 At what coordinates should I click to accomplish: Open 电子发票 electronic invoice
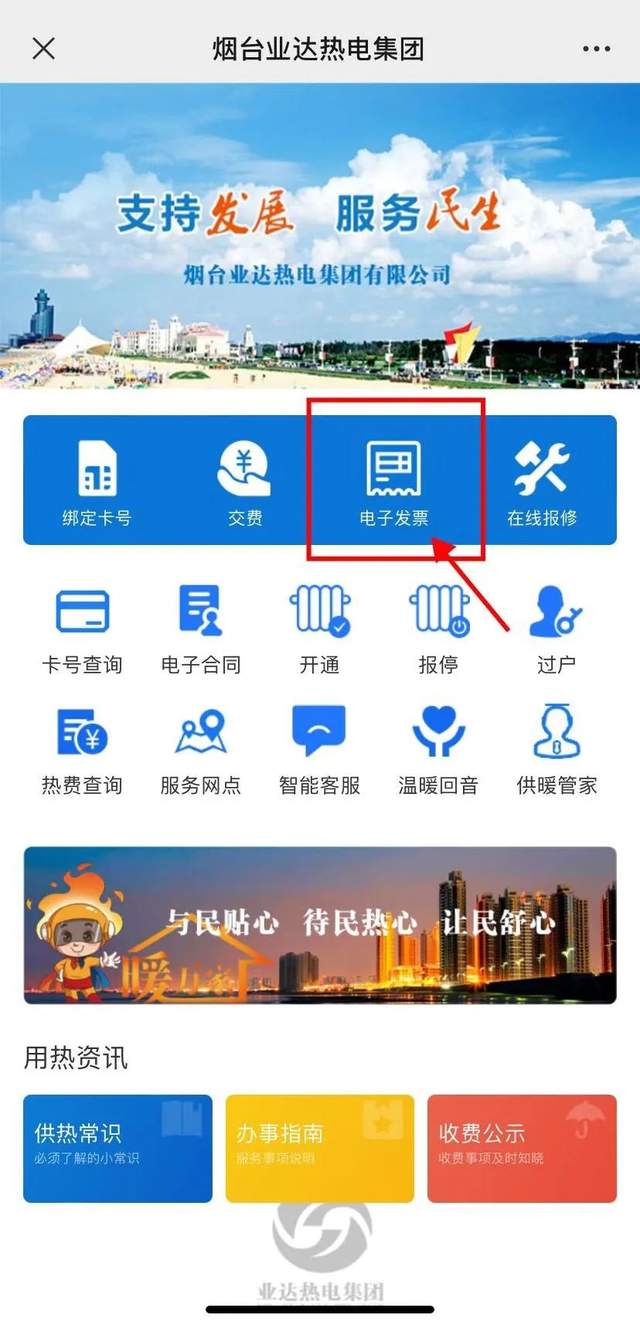394,483
